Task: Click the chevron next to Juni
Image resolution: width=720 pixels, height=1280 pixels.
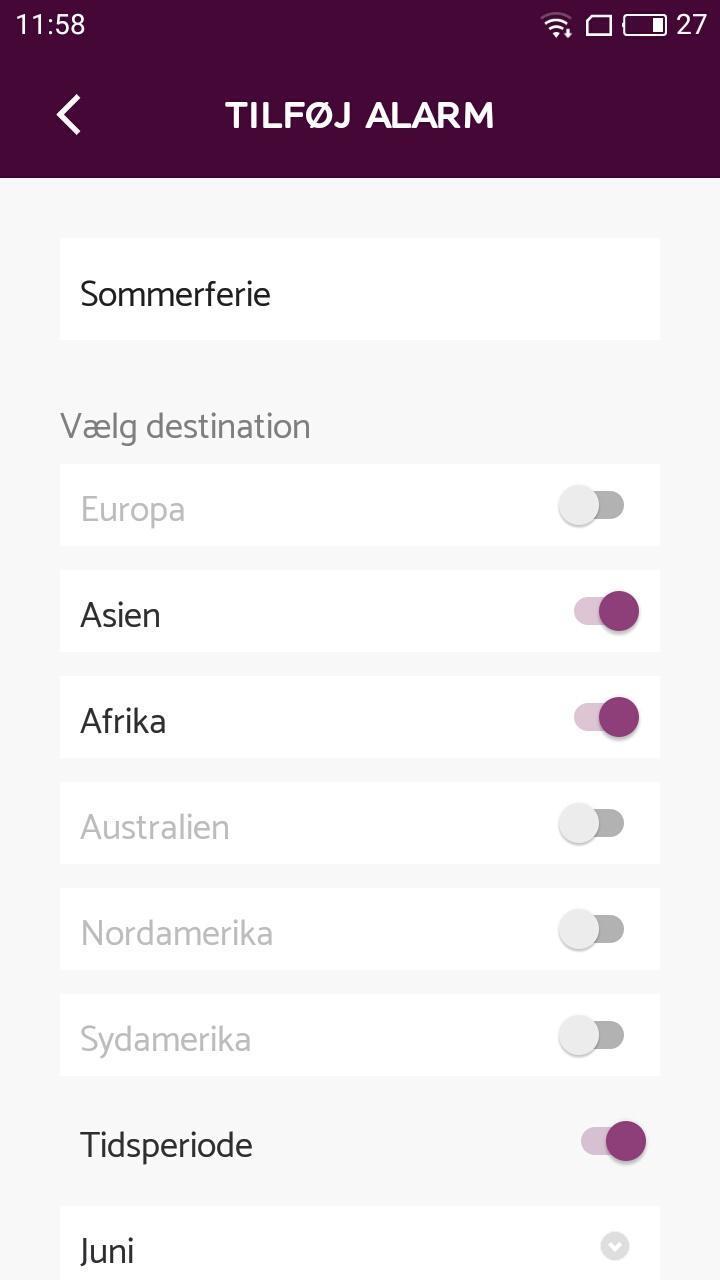Action: (x=614, y=1246)
